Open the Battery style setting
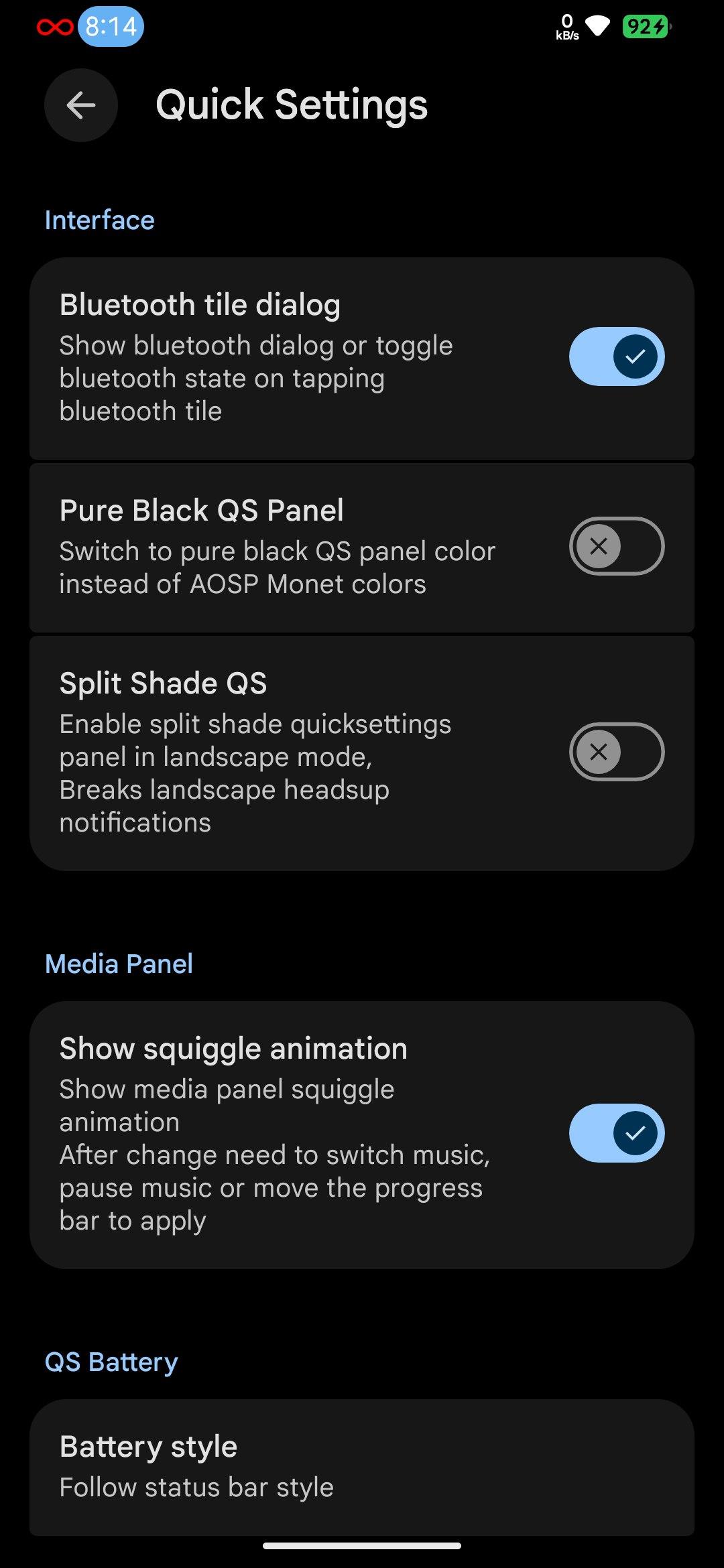The image size is (724, 1568). [x=362, y=1467]
